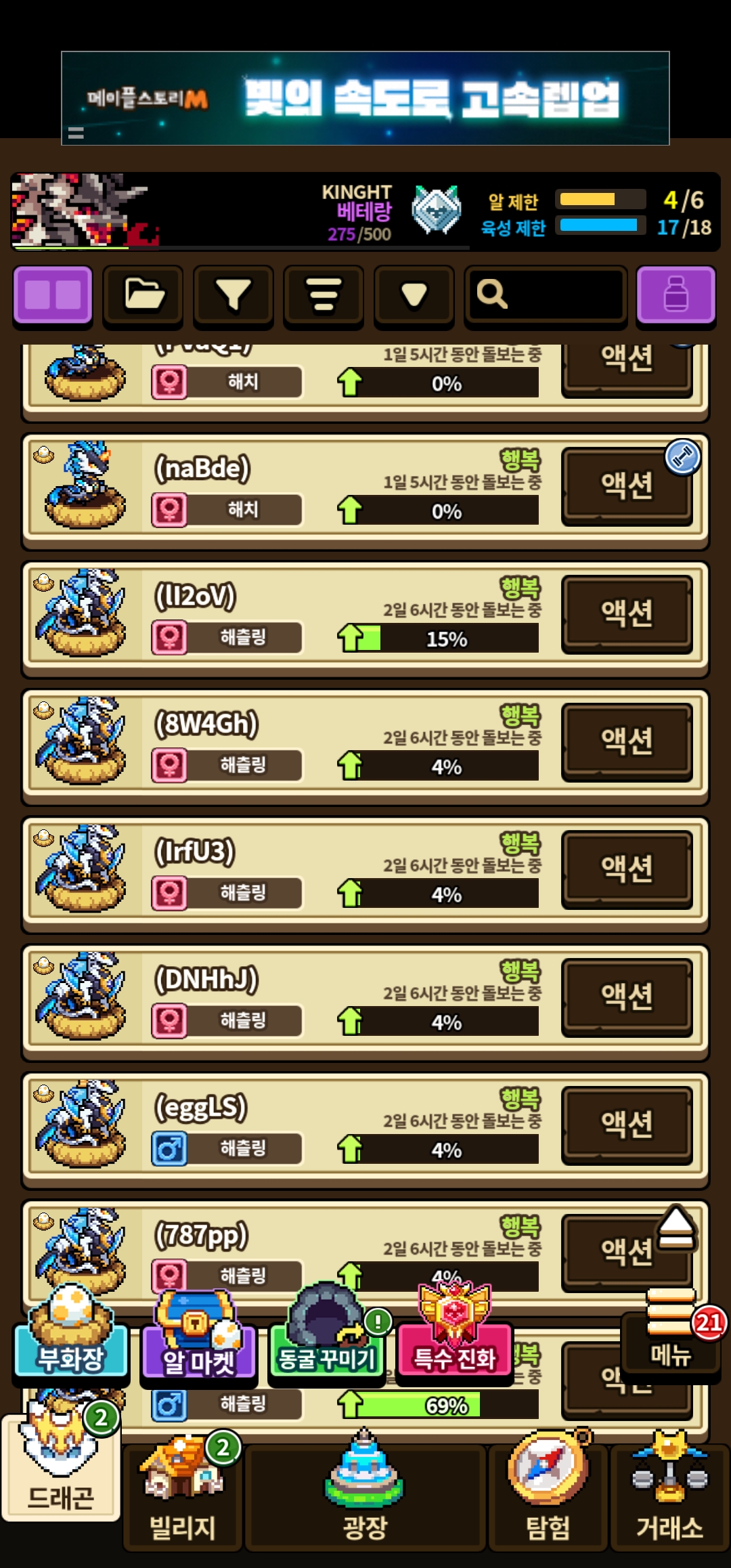Tap 액션 for dragon (DNHhJ)
The height and width of the screenshot is (1568, 731).
tap(627, 997)
